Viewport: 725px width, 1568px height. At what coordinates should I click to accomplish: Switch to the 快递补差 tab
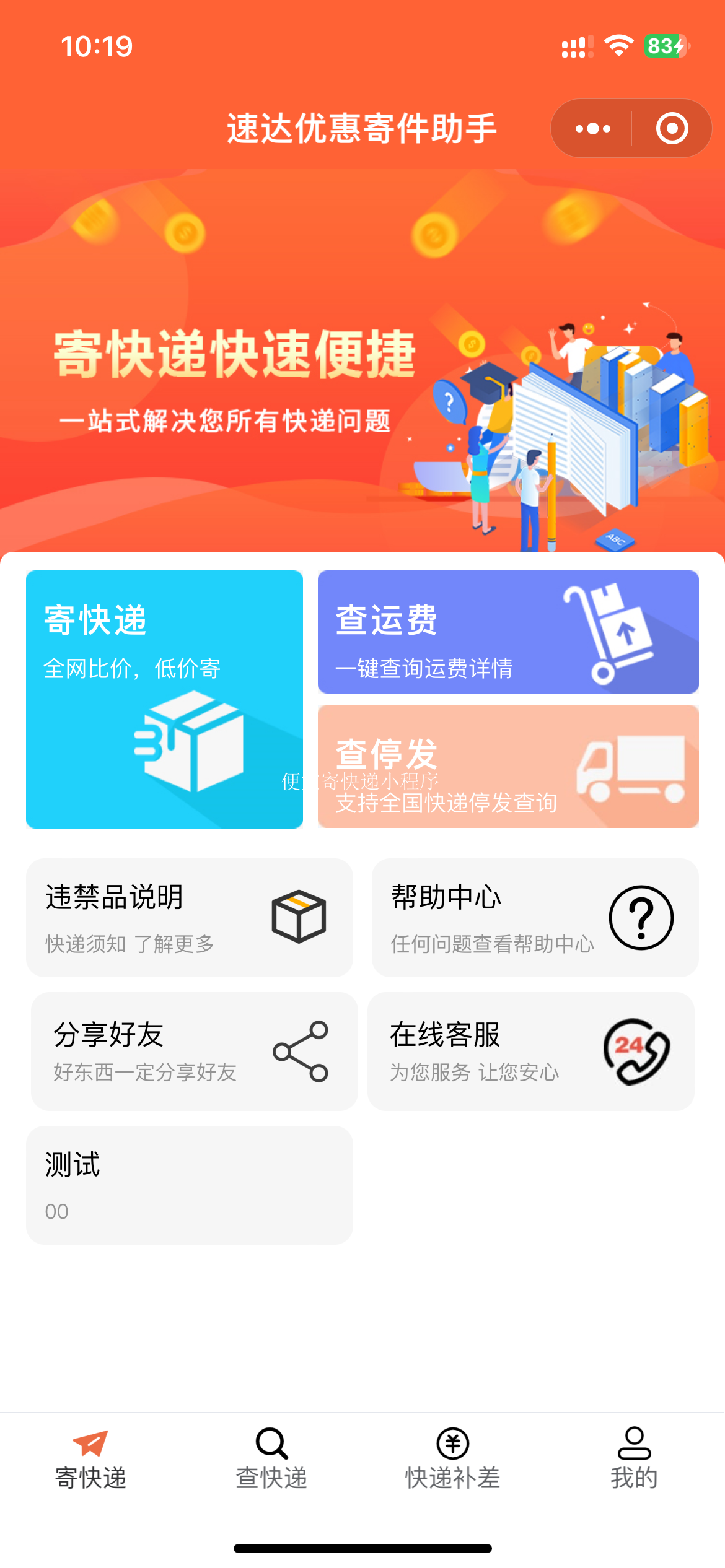pos(452,1458)
